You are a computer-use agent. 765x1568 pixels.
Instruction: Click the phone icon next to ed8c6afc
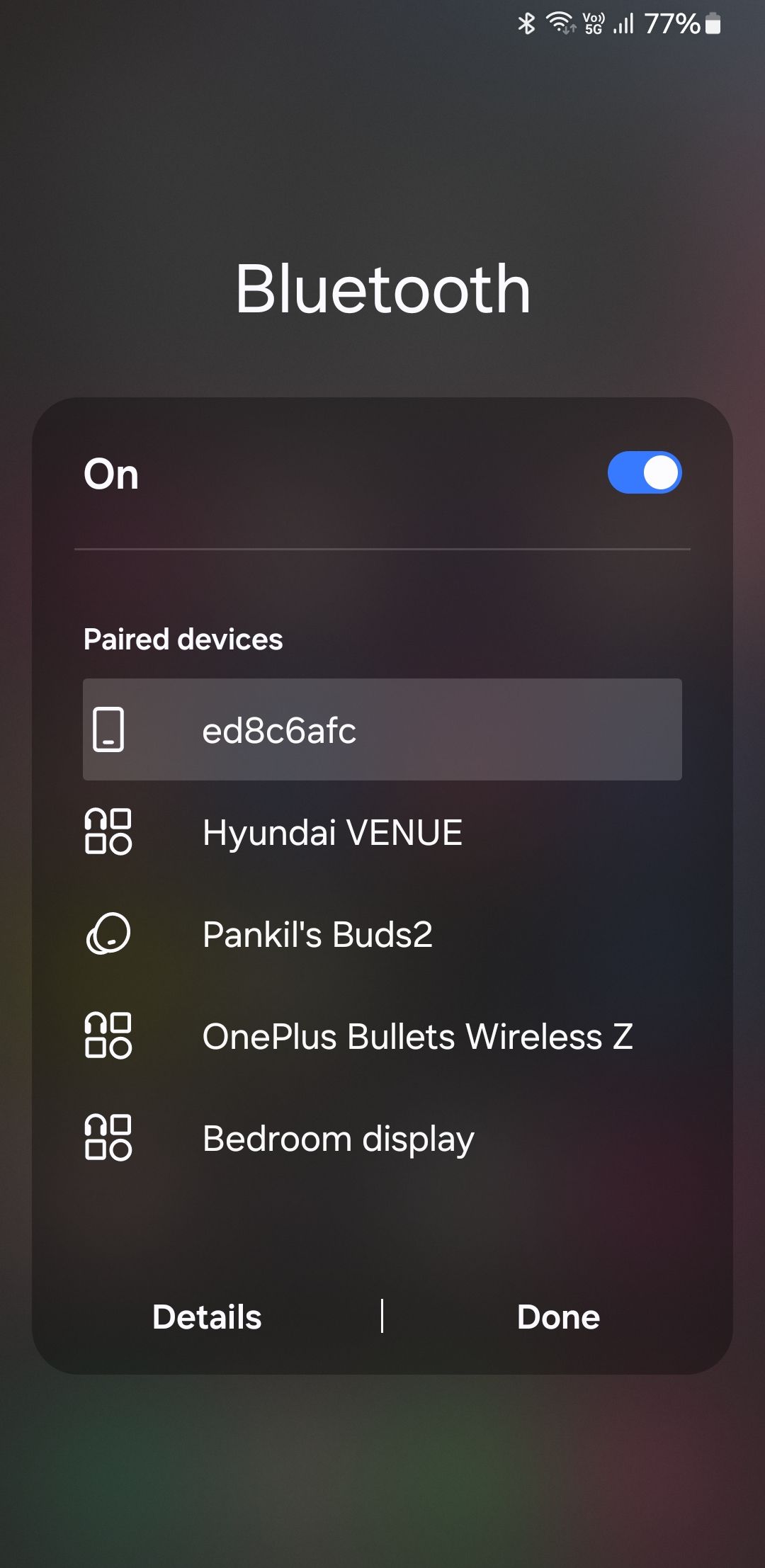click(110, 731)
